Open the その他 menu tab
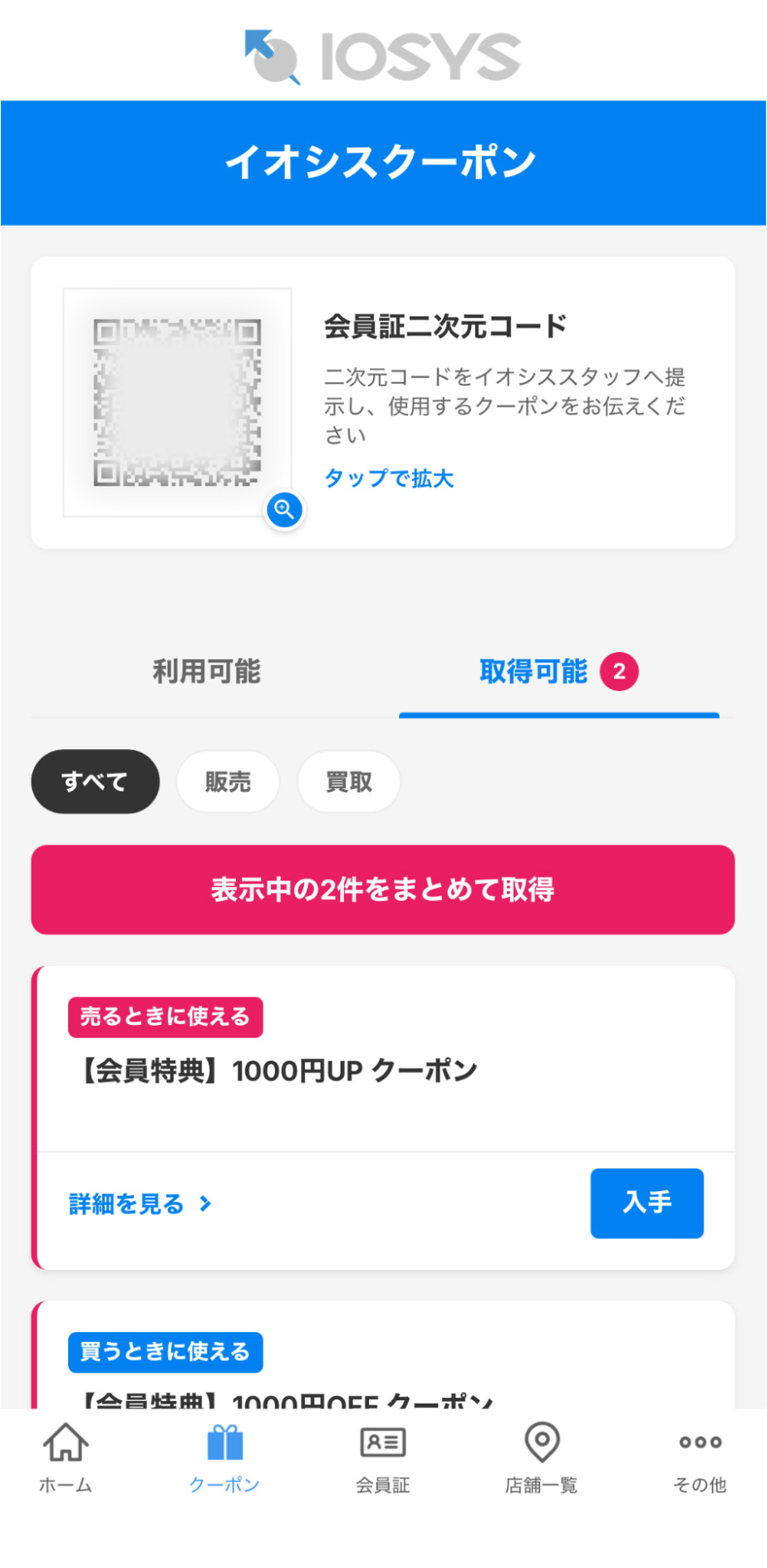This screenshot has height=1568, width=767. coord(700,1458)
